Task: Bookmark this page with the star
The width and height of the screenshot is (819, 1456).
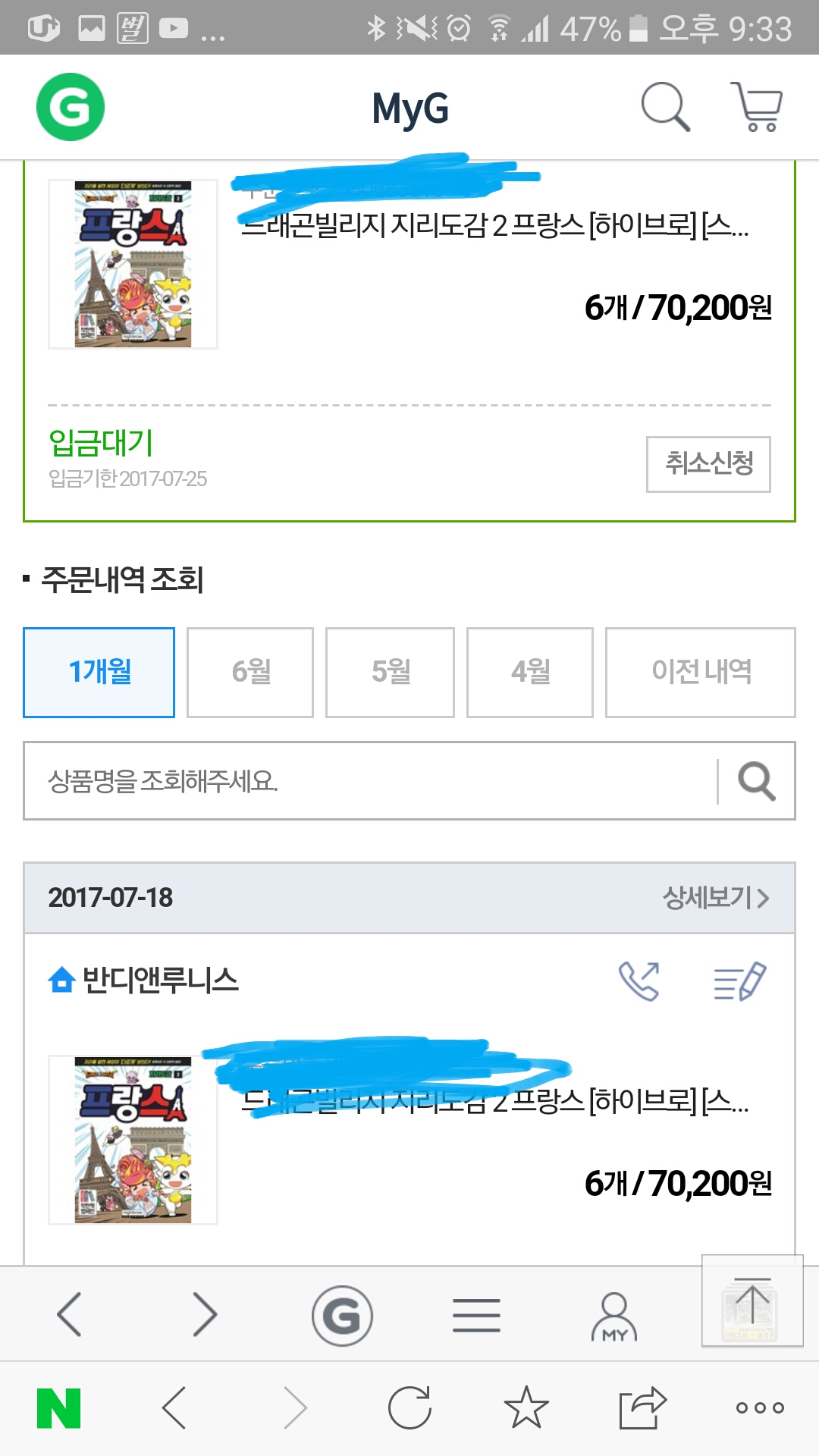Action: [526, 1407]
